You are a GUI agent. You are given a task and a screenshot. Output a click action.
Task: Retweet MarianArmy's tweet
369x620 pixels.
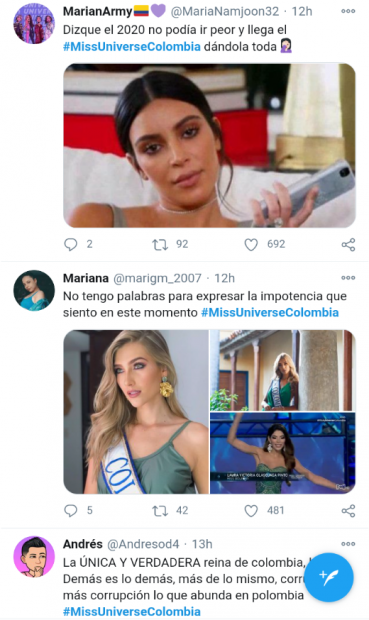point(160,244)
